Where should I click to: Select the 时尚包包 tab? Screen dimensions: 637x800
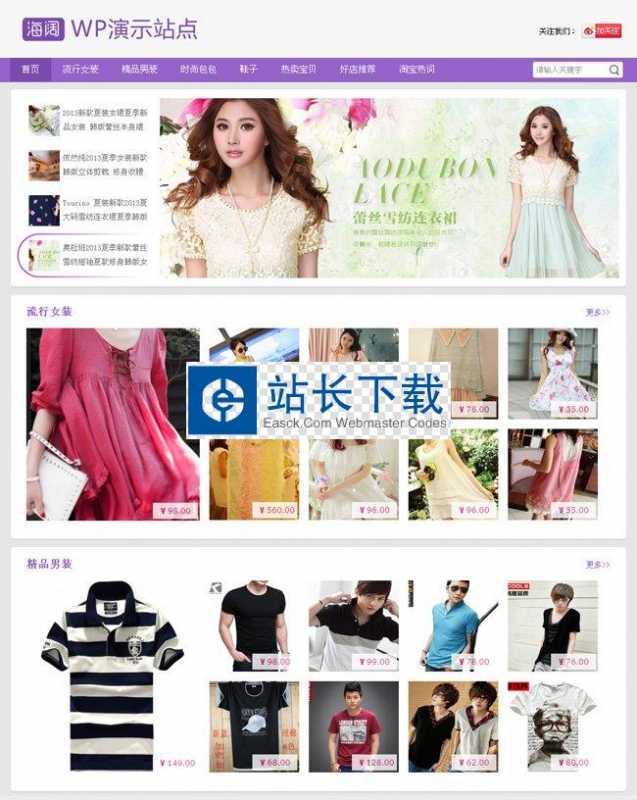click(198, 70)
